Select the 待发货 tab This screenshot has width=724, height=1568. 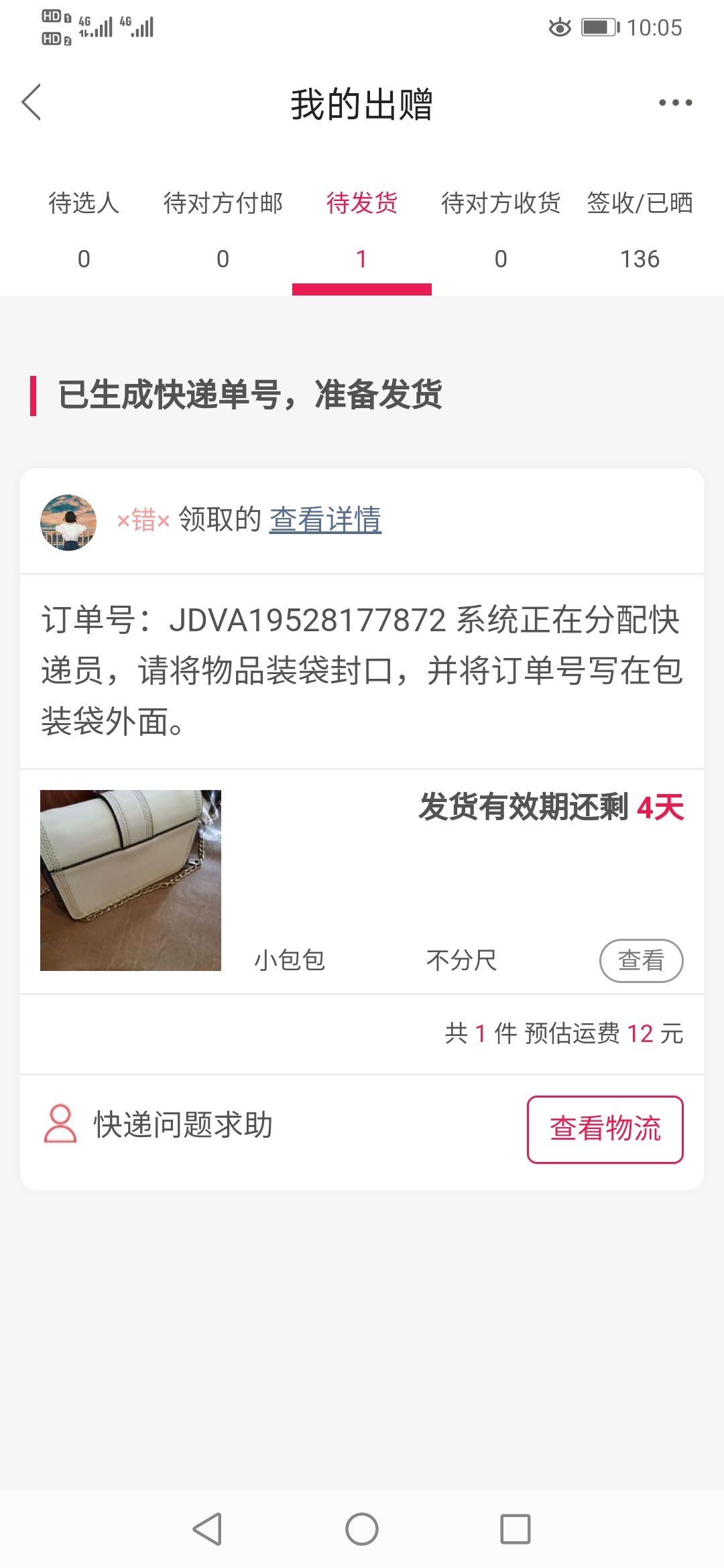[x=362, y=231]
